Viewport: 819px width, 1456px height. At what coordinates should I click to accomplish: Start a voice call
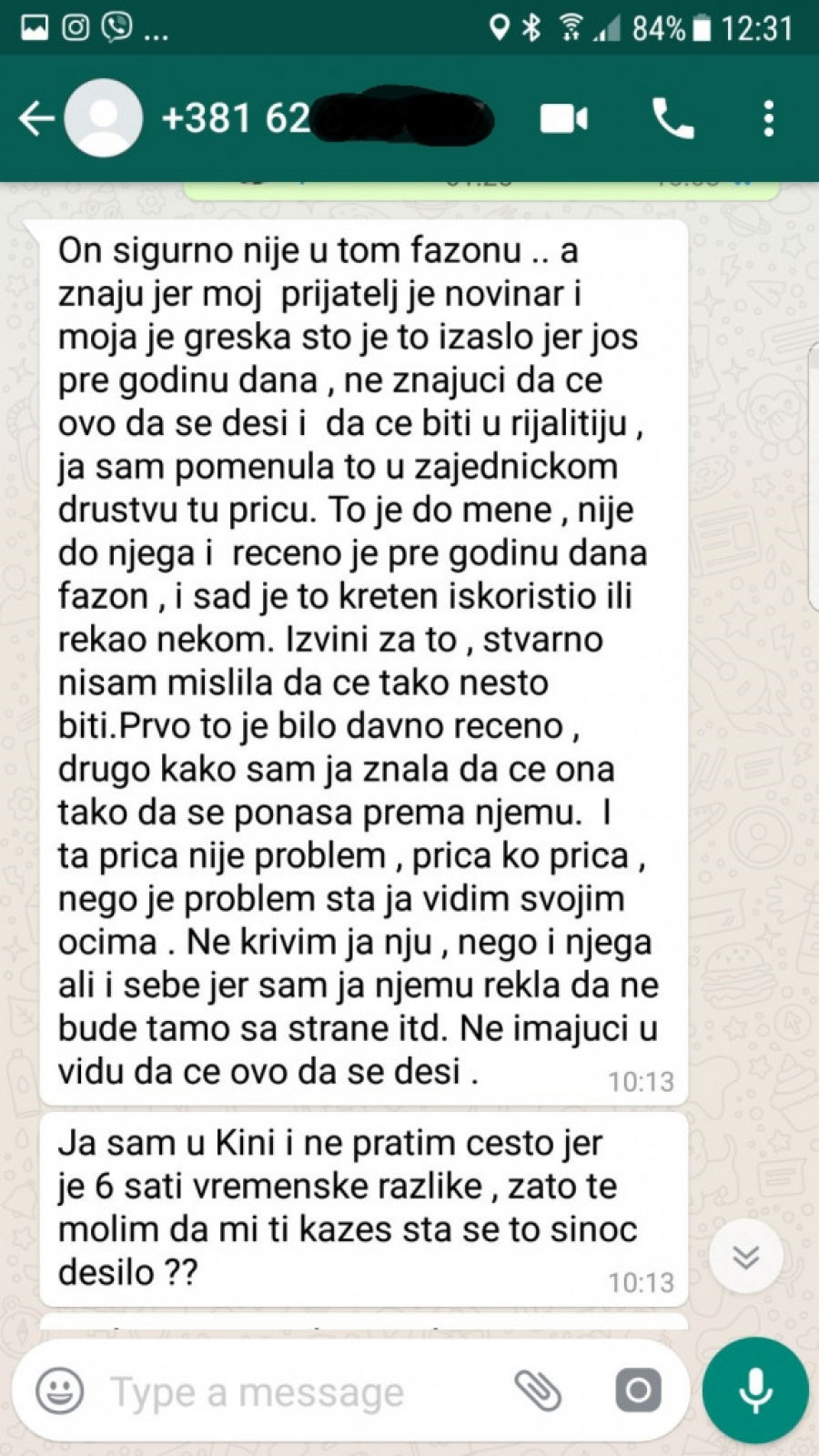[x=673, y=119]
